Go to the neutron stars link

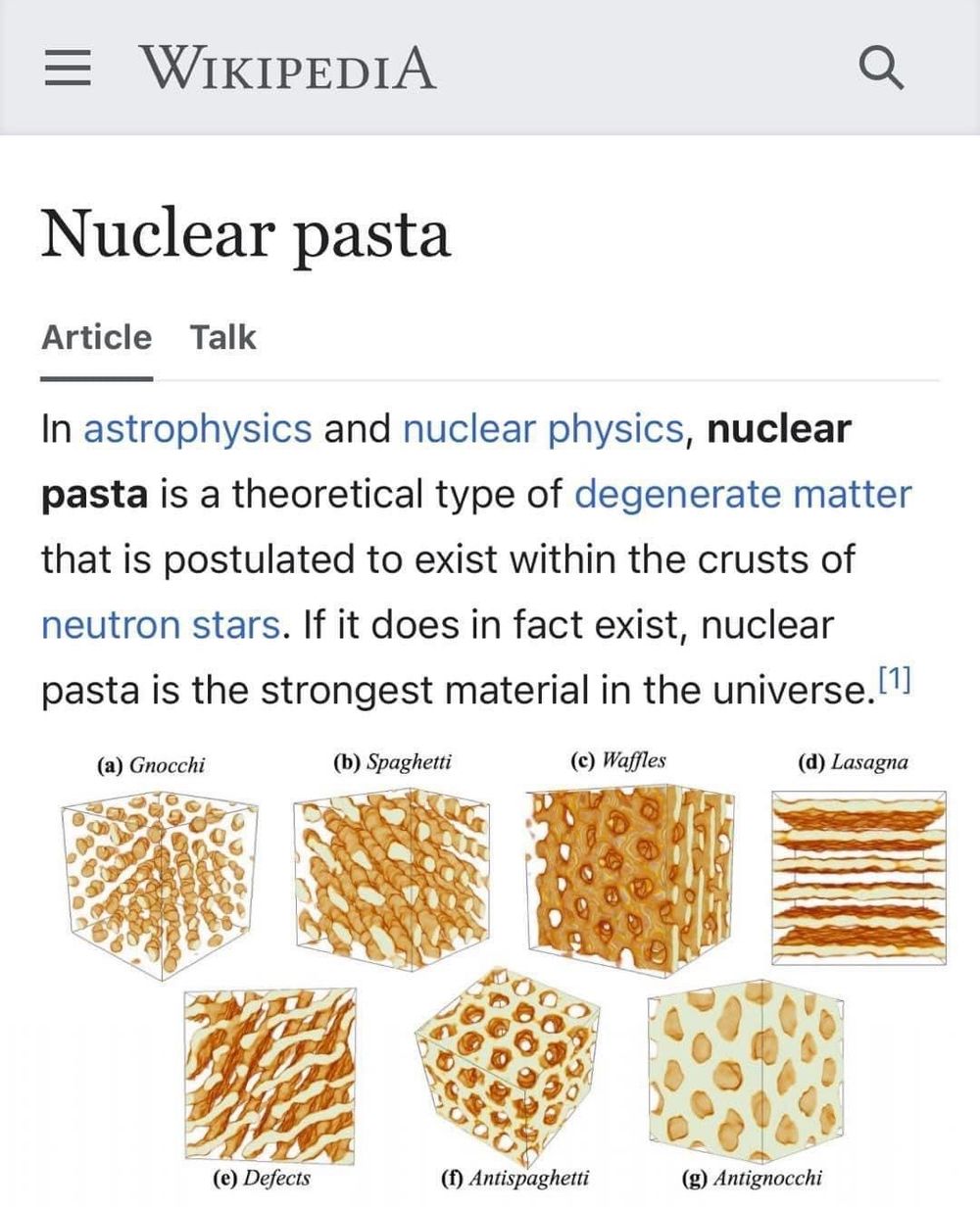tap(160, 625)
